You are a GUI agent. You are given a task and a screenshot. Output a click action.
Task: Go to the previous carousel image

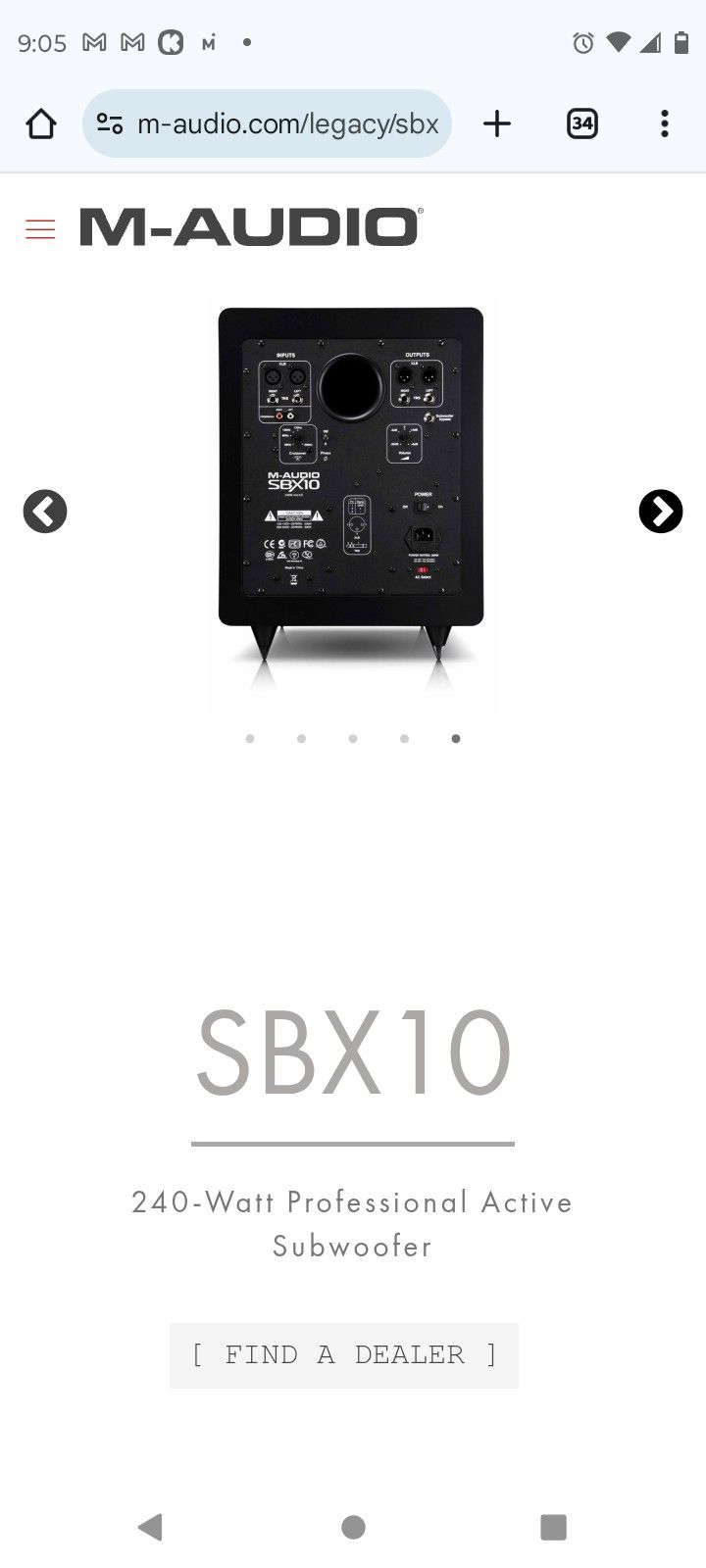[44, 511]
